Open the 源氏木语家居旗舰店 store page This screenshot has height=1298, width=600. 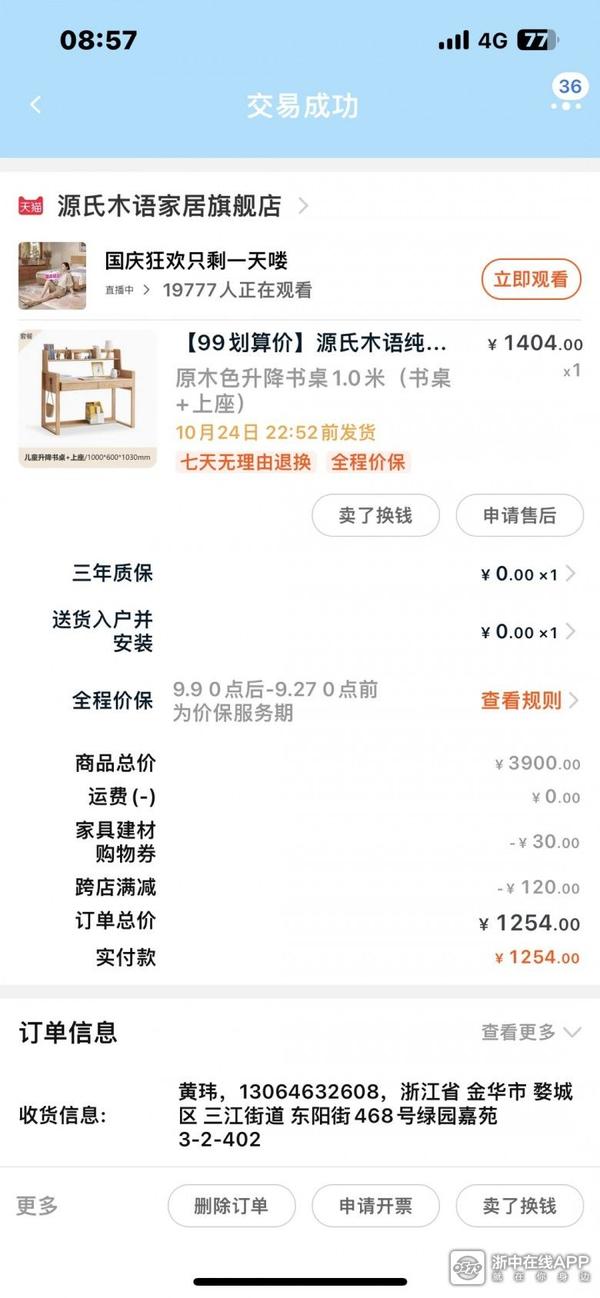pyautogui.click(x=169, y=207)
